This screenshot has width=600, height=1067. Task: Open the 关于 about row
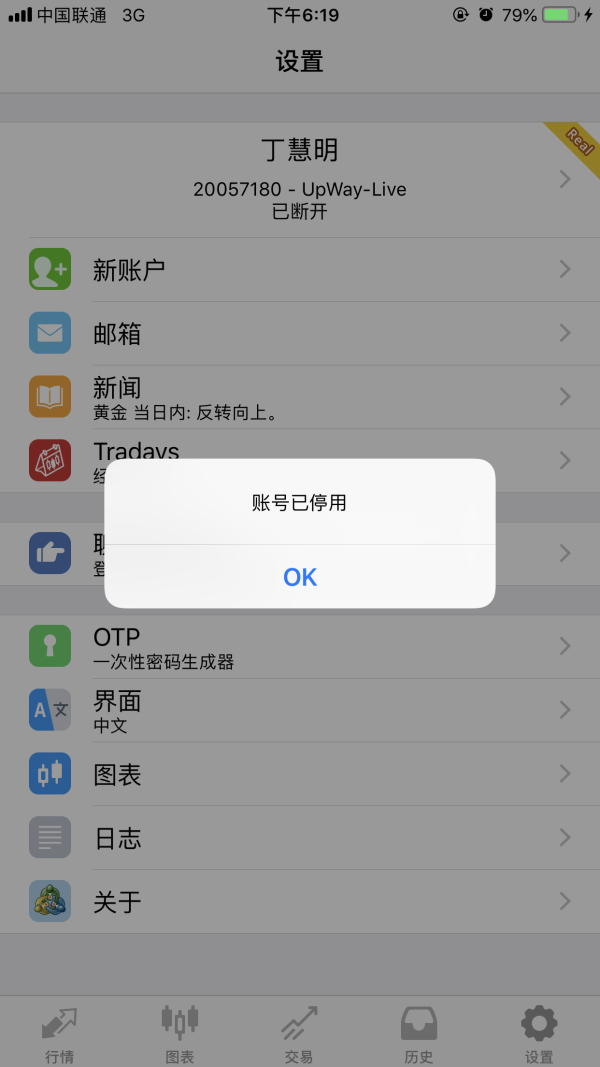[300, 901]
